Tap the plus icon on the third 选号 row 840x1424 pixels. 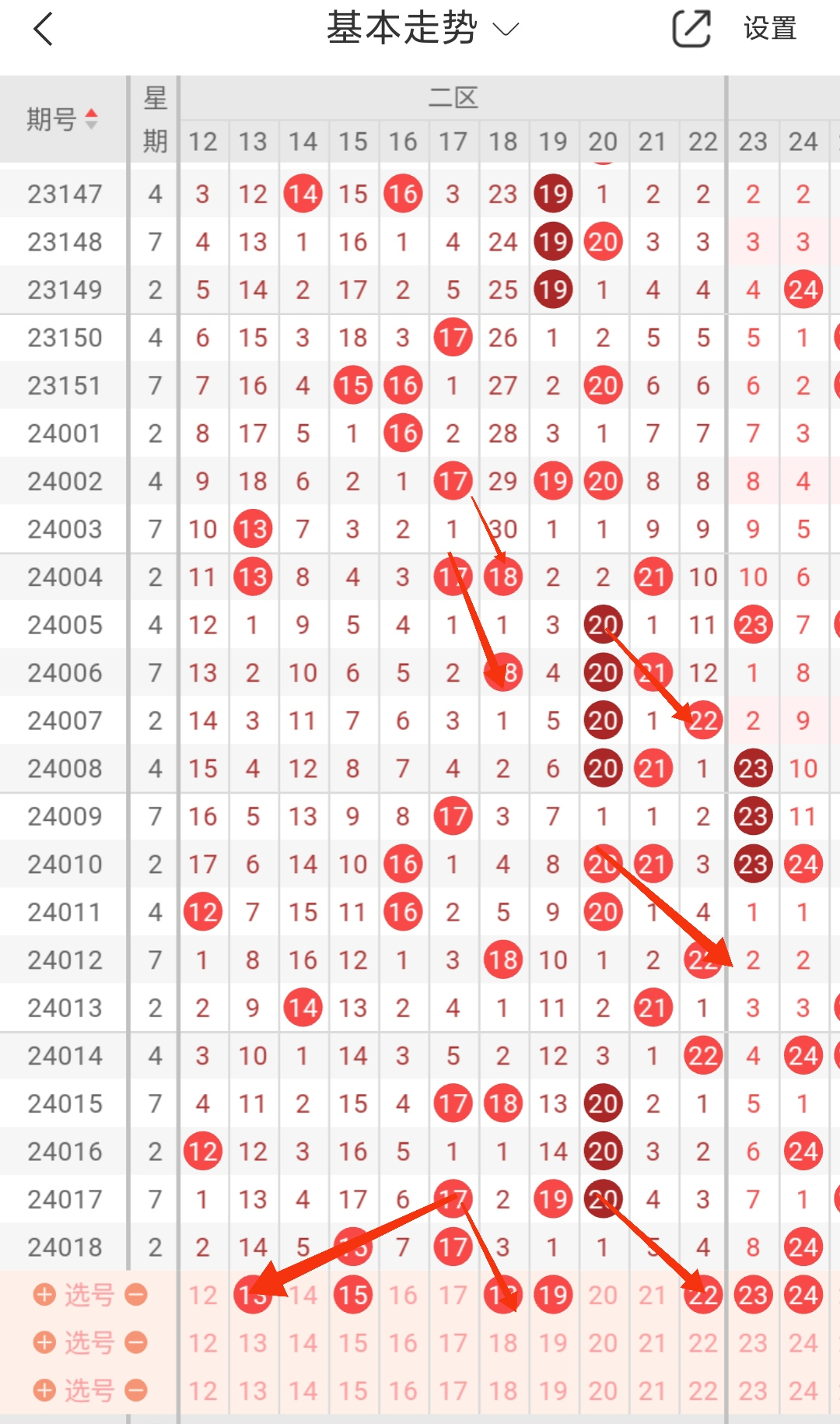(x=43, y=1390)
